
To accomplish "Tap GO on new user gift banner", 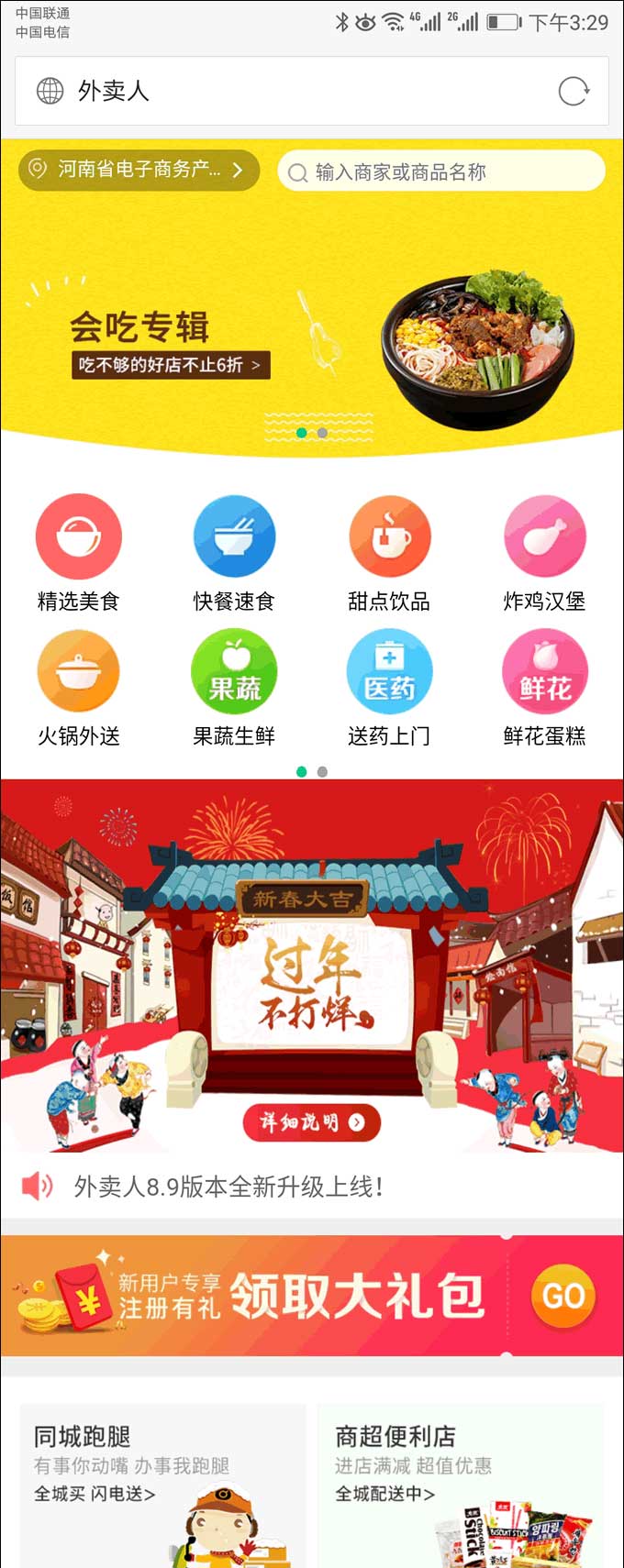I will (x=563, y=1296).
